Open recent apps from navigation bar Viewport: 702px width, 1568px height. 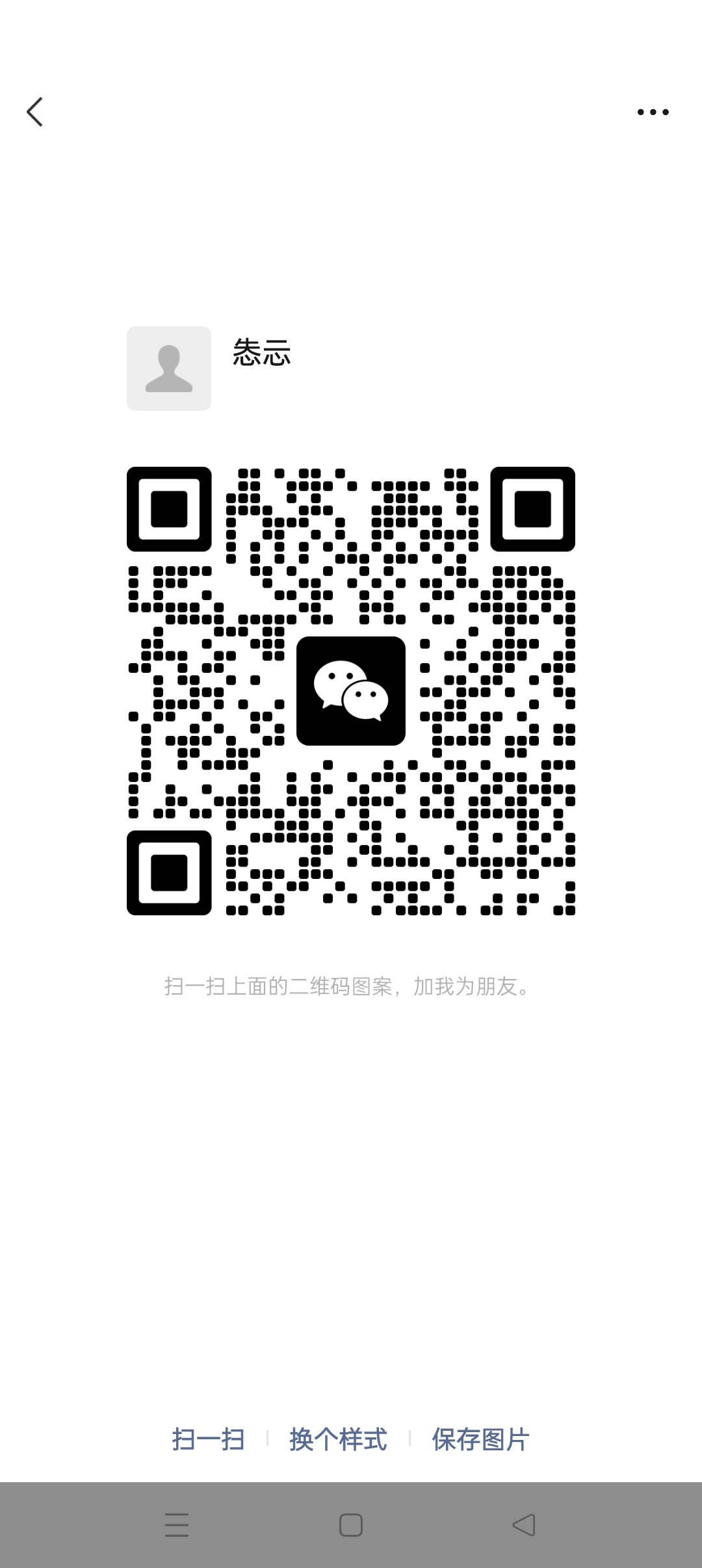click(x=177, y=1525)
